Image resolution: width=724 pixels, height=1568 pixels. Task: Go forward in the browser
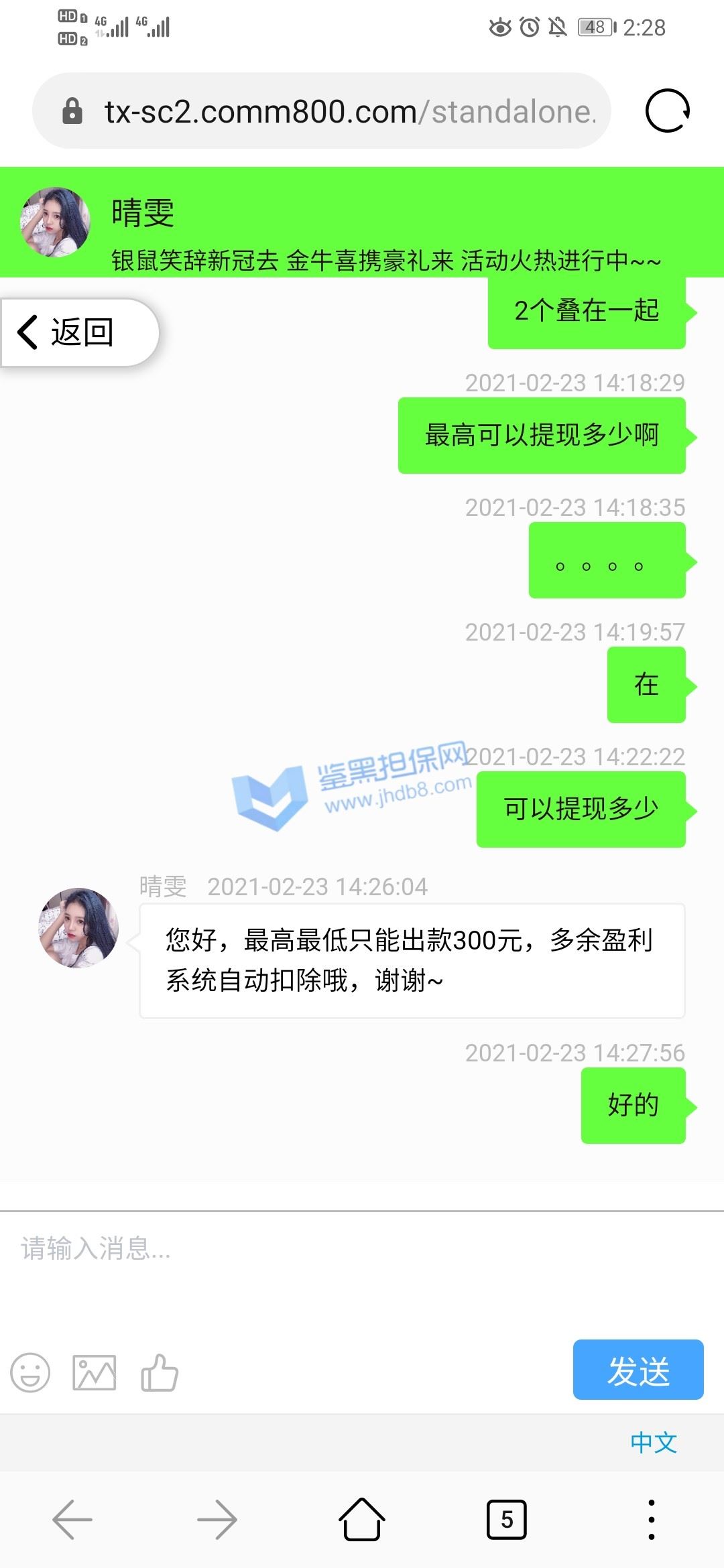(217, 1520)
